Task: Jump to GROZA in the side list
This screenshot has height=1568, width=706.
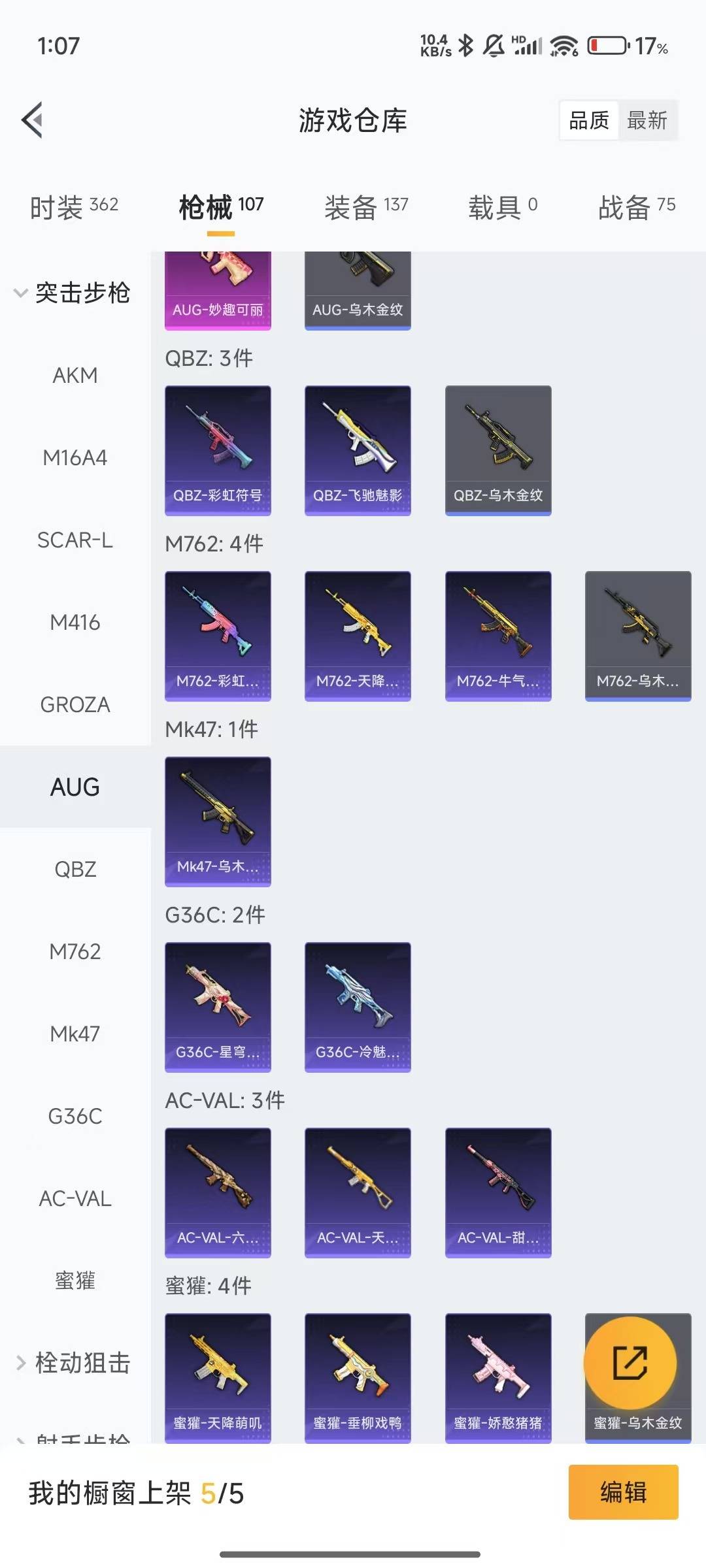Action: click(x=75, y=705)
